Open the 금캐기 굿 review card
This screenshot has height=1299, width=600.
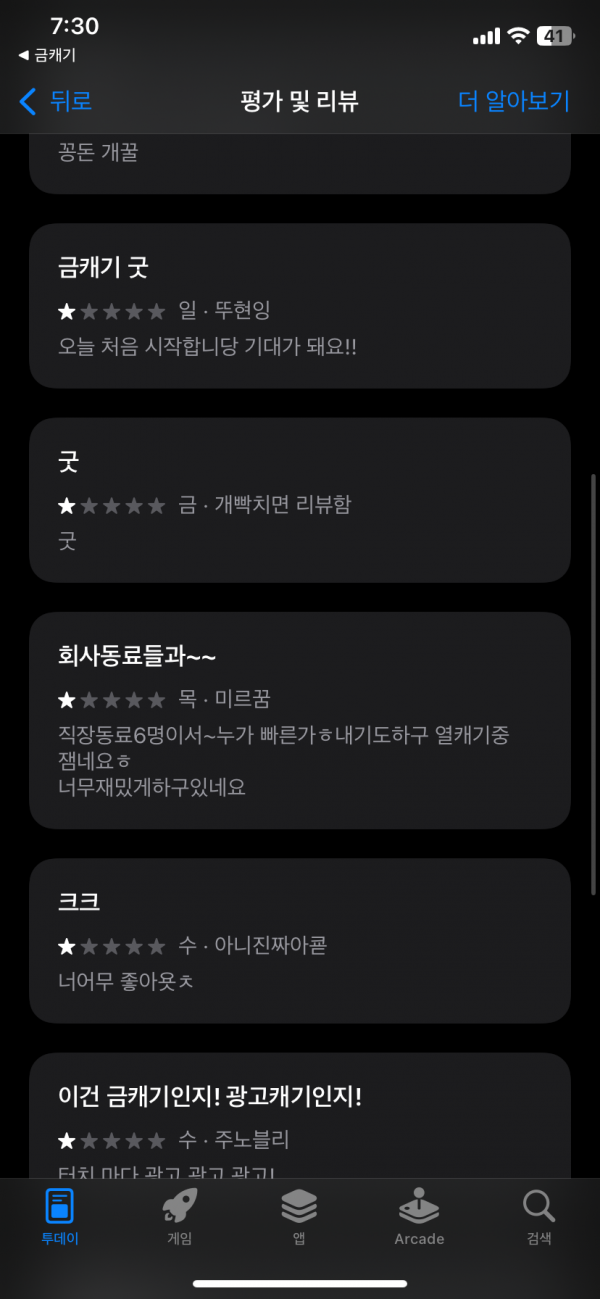[x=300, y=306]
